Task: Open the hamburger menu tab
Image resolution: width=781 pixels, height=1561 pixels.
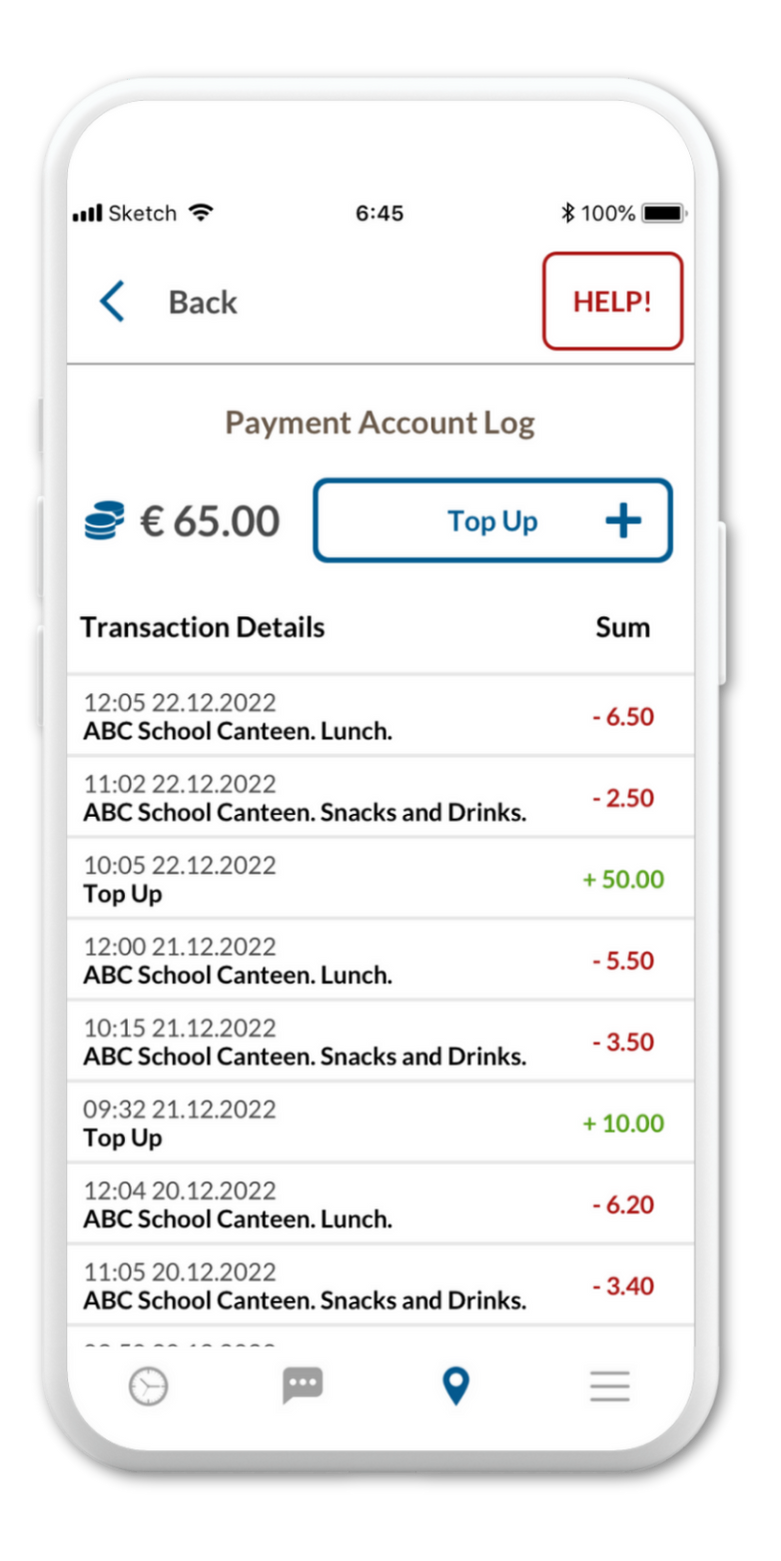Action: point(609,1386)
